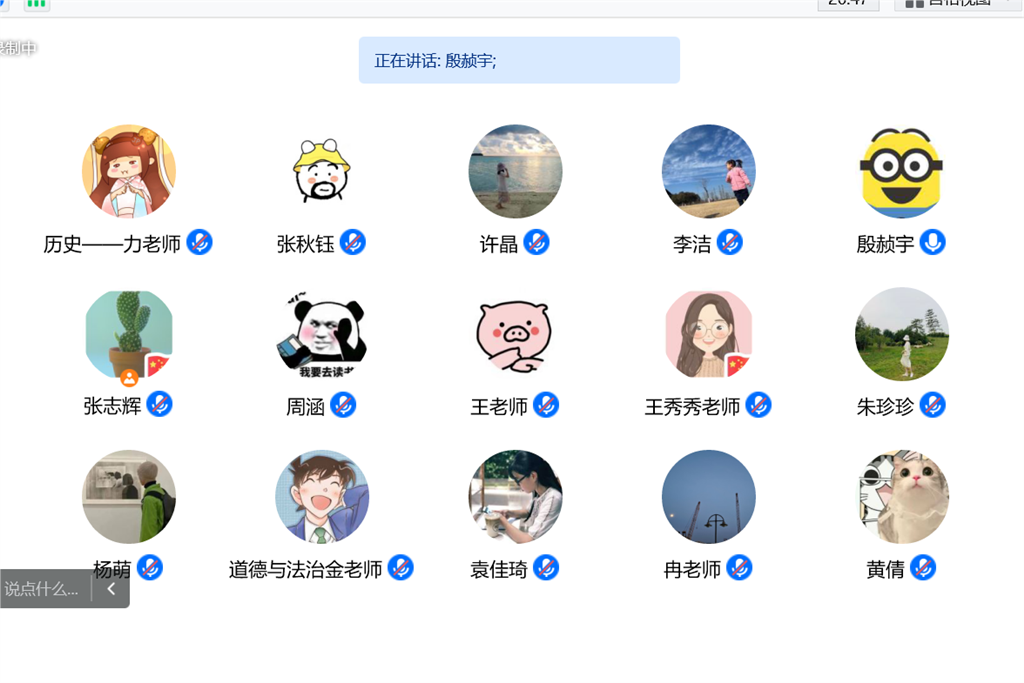Select participant 黄倩's cat avatar tile
The image size is (1024, 683).
pos(901,497)
